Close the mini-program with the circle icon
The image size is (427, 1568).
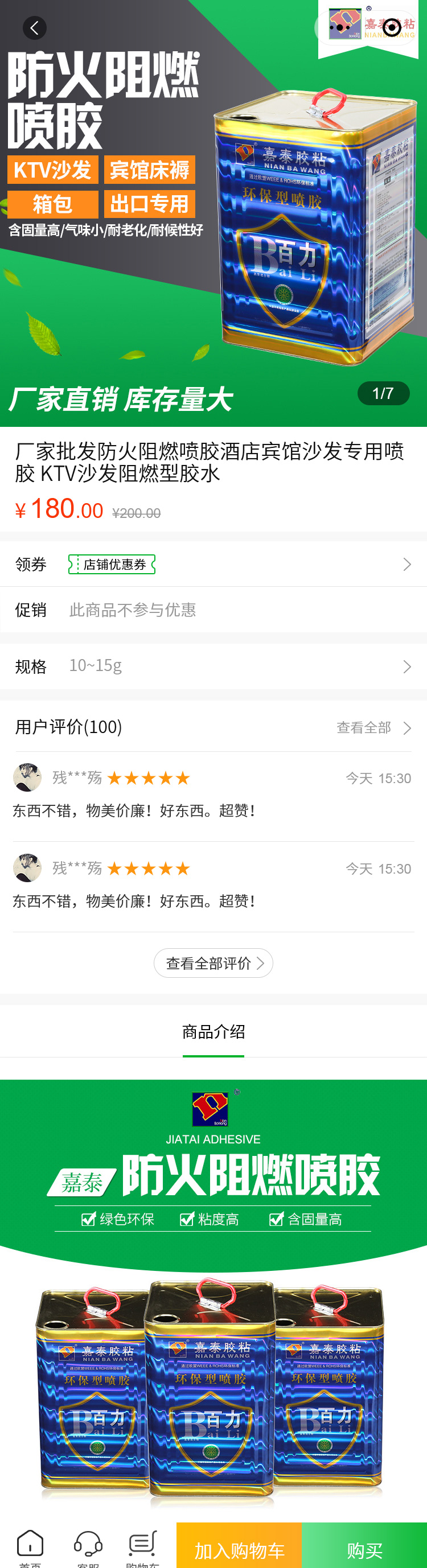click(x=392, y=27)
